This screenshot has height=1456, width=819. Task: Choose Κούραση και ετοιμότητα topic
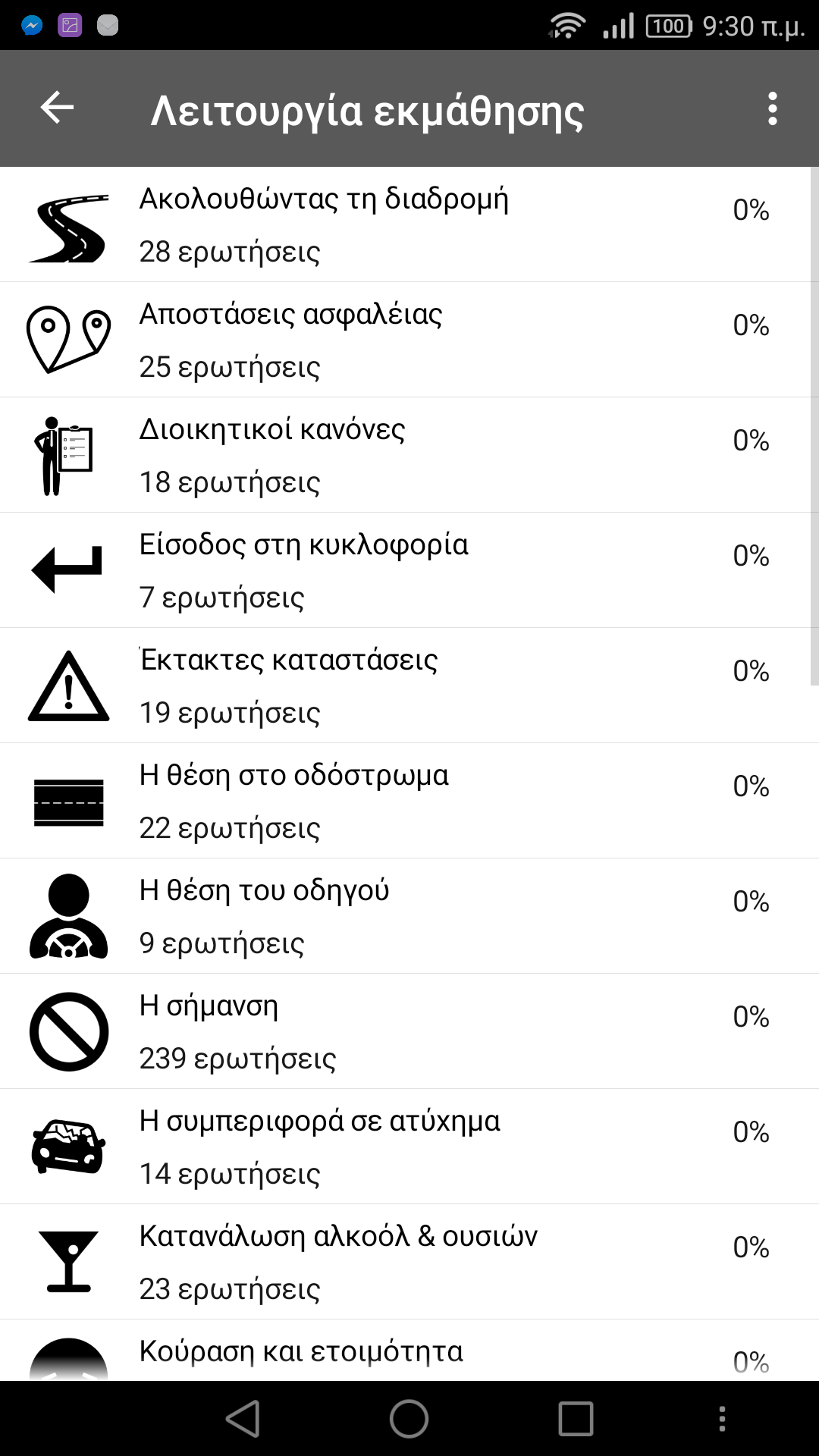(409, 1350)
